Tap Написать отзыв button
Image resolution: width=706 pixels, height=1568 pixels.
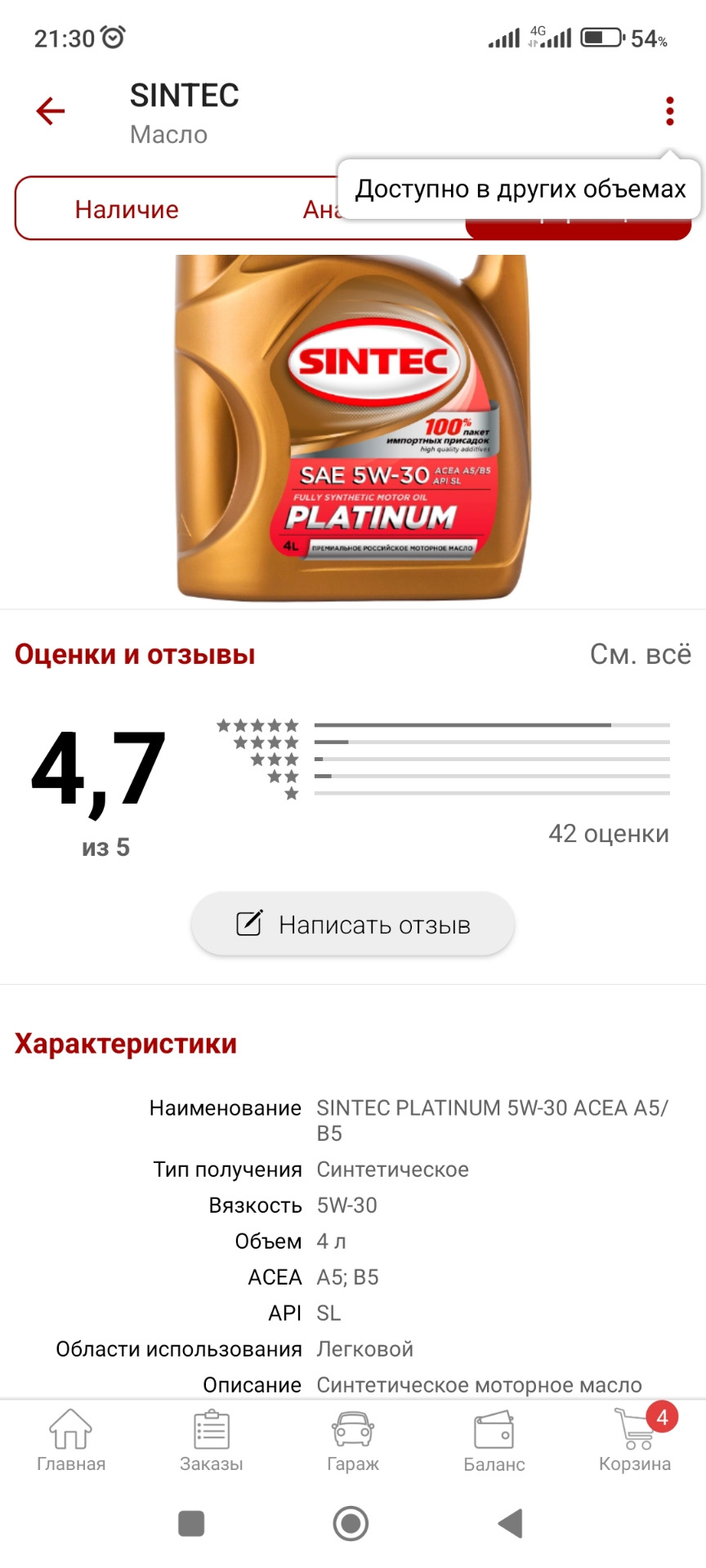coord(352,924)
